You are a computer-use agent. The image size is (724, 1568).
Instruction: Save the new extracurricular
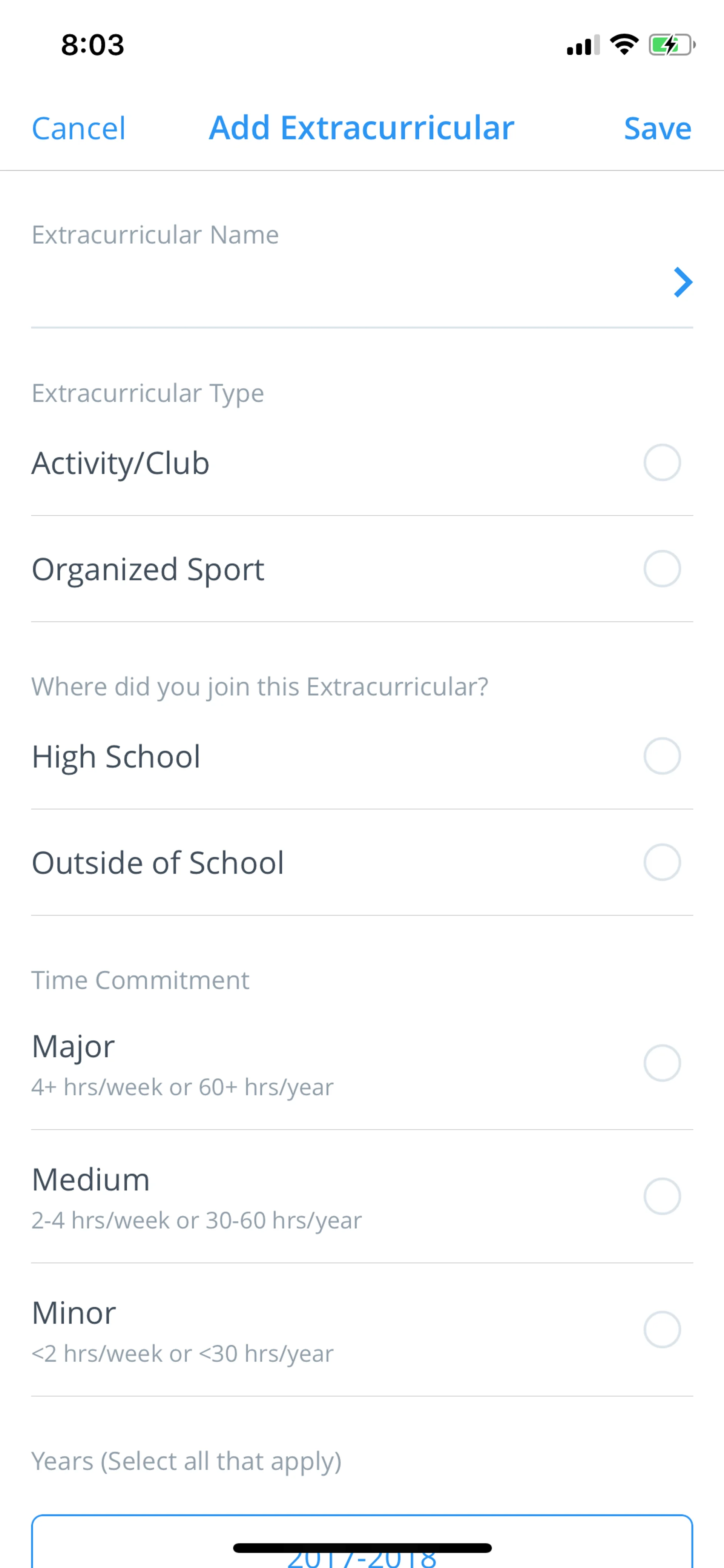pos(657,128)
